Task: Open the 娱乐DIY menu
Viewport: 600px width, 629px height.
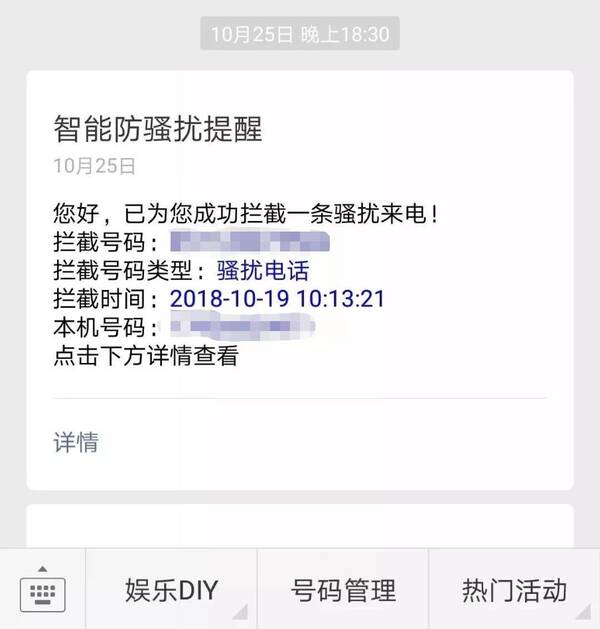Action: click(x=171, y=590)
